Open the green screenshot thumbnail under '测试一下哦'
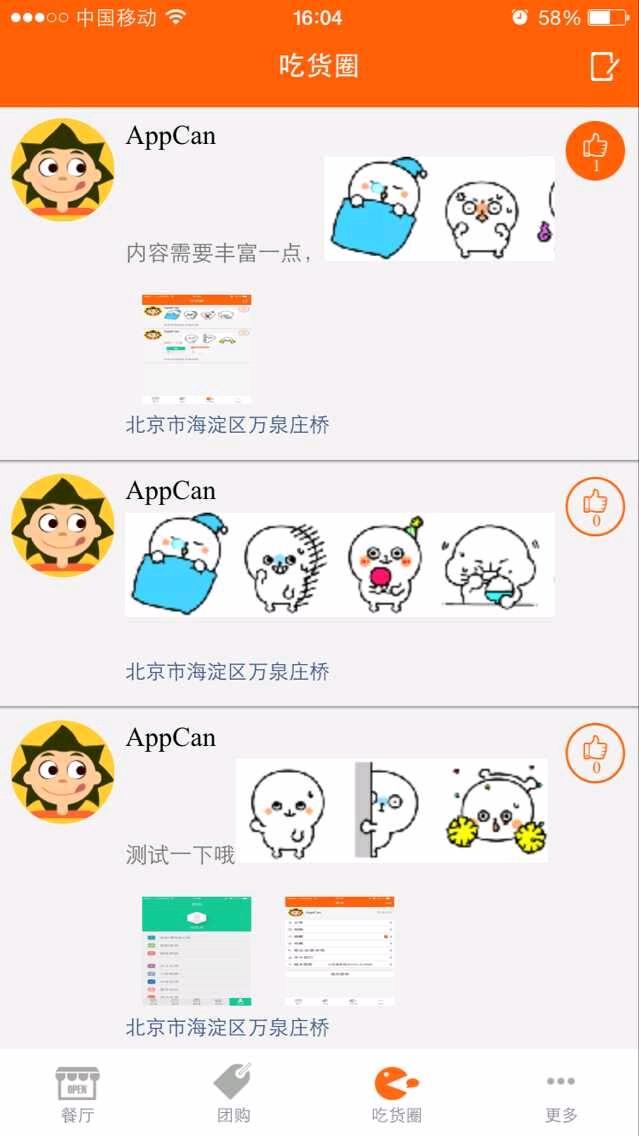 click(x=196, y=950)
